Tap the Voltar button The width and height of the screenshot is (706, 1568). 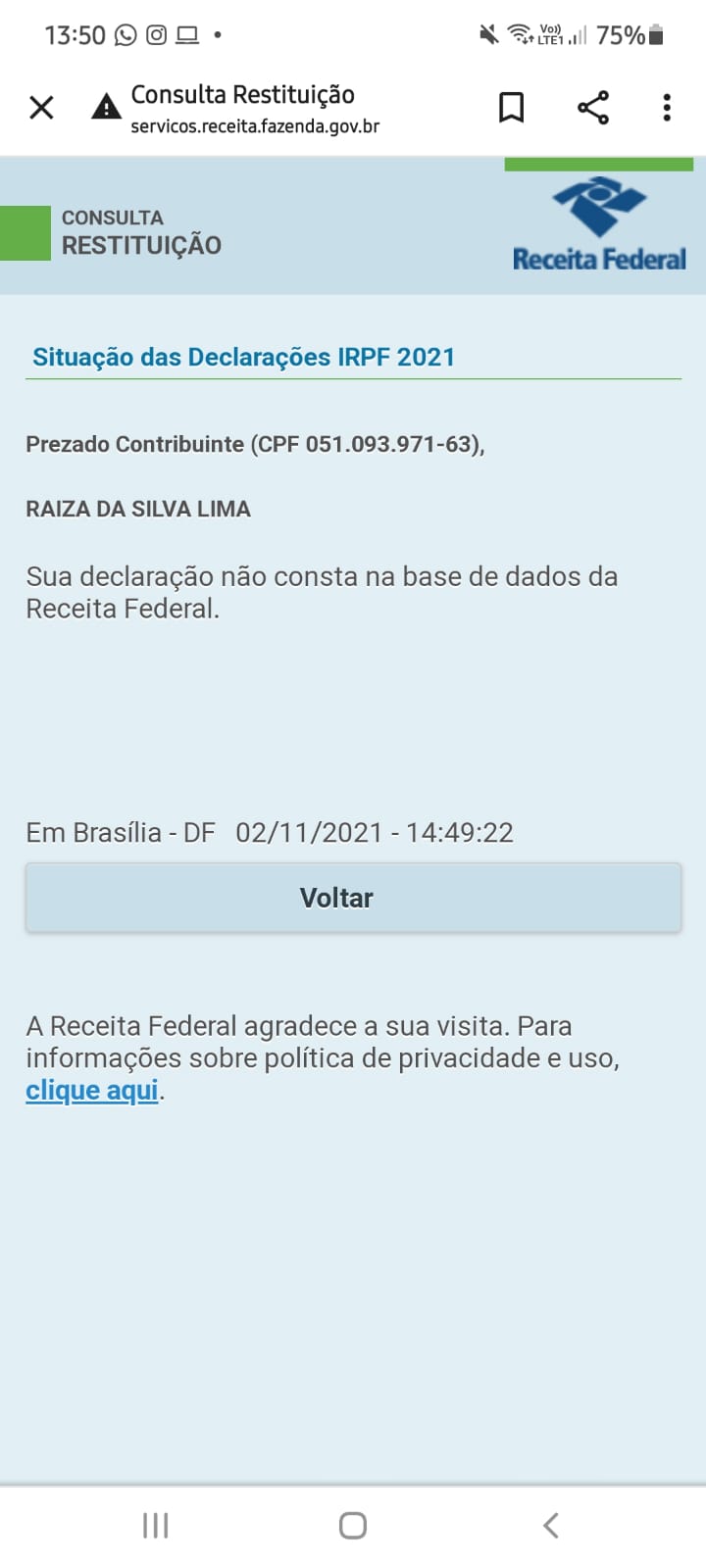tap(353, 898)
